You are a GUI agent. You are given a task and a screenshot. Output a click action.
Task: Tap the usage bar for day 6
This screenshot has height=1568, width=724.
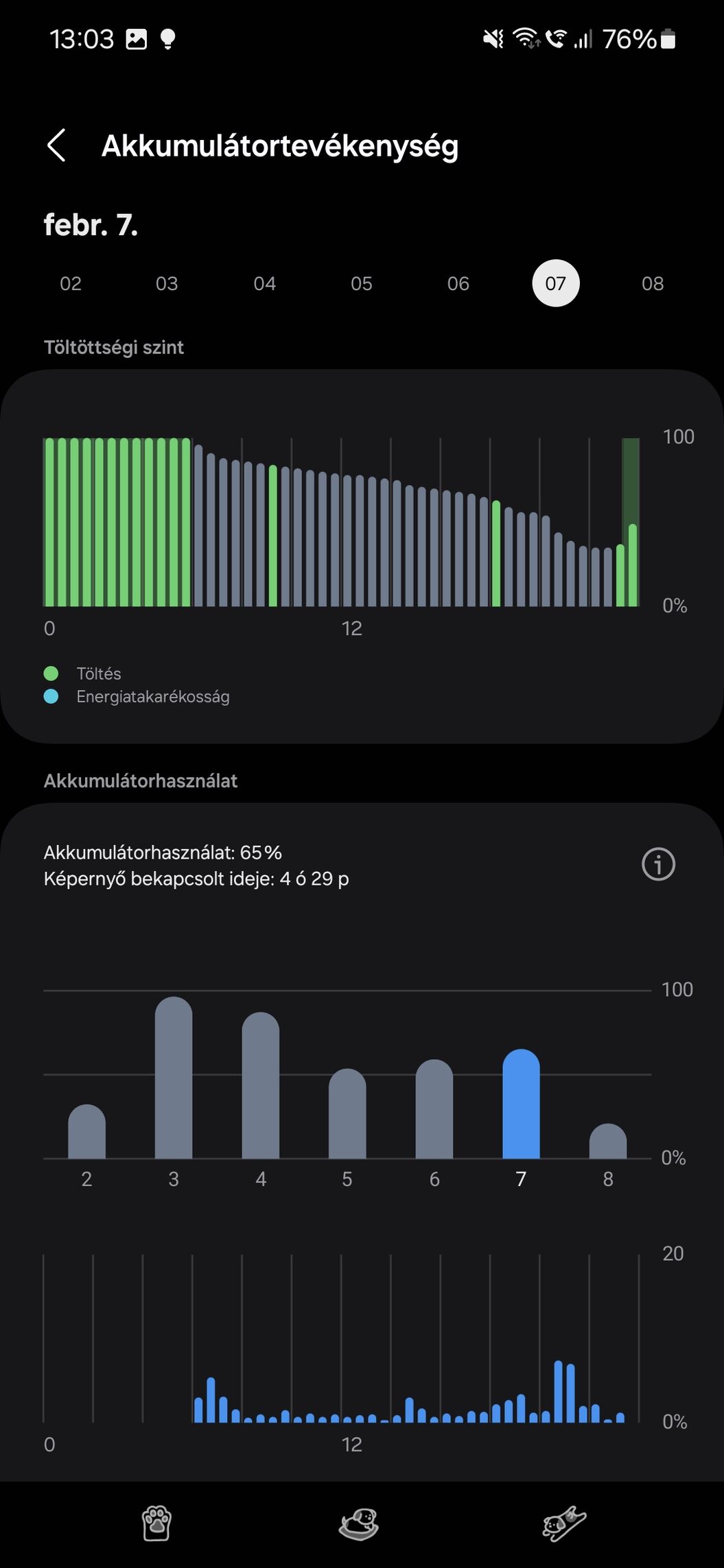[434, 1111]
